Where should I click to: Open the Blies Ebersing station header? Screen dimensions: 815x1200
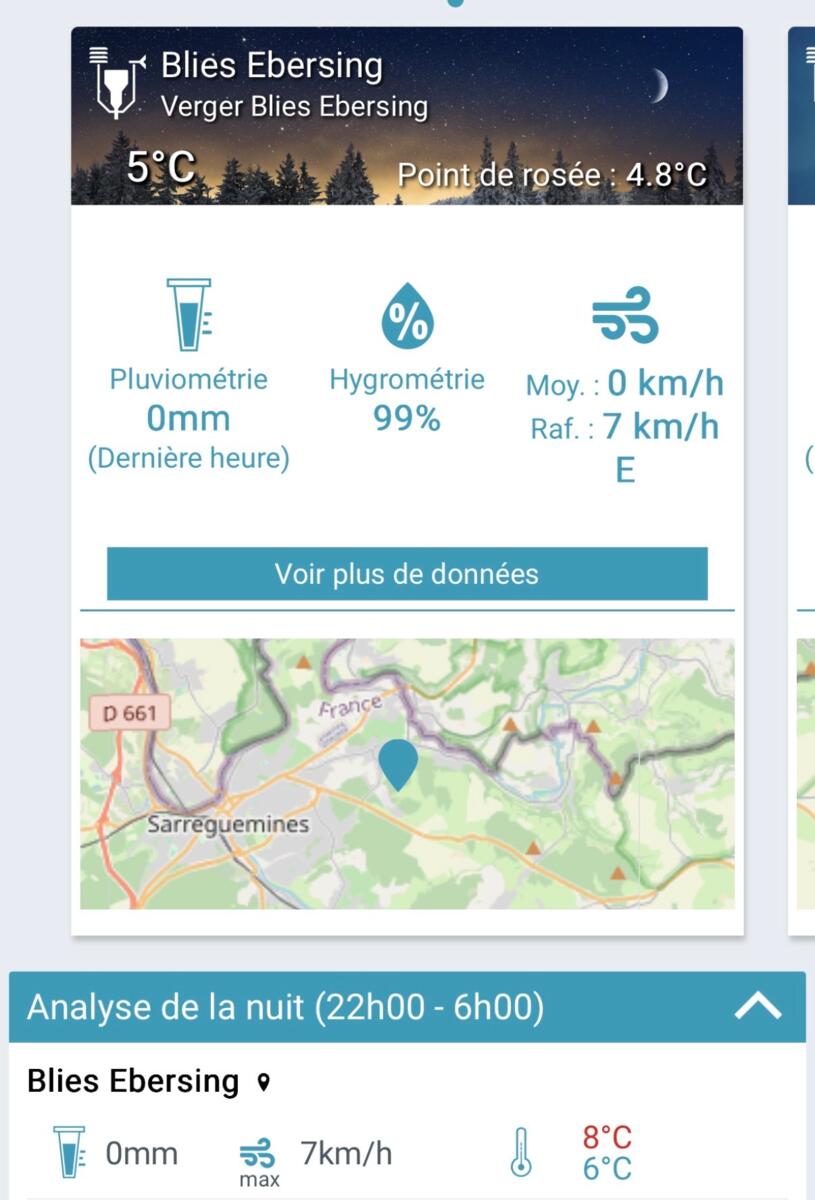tap(406, 116)
